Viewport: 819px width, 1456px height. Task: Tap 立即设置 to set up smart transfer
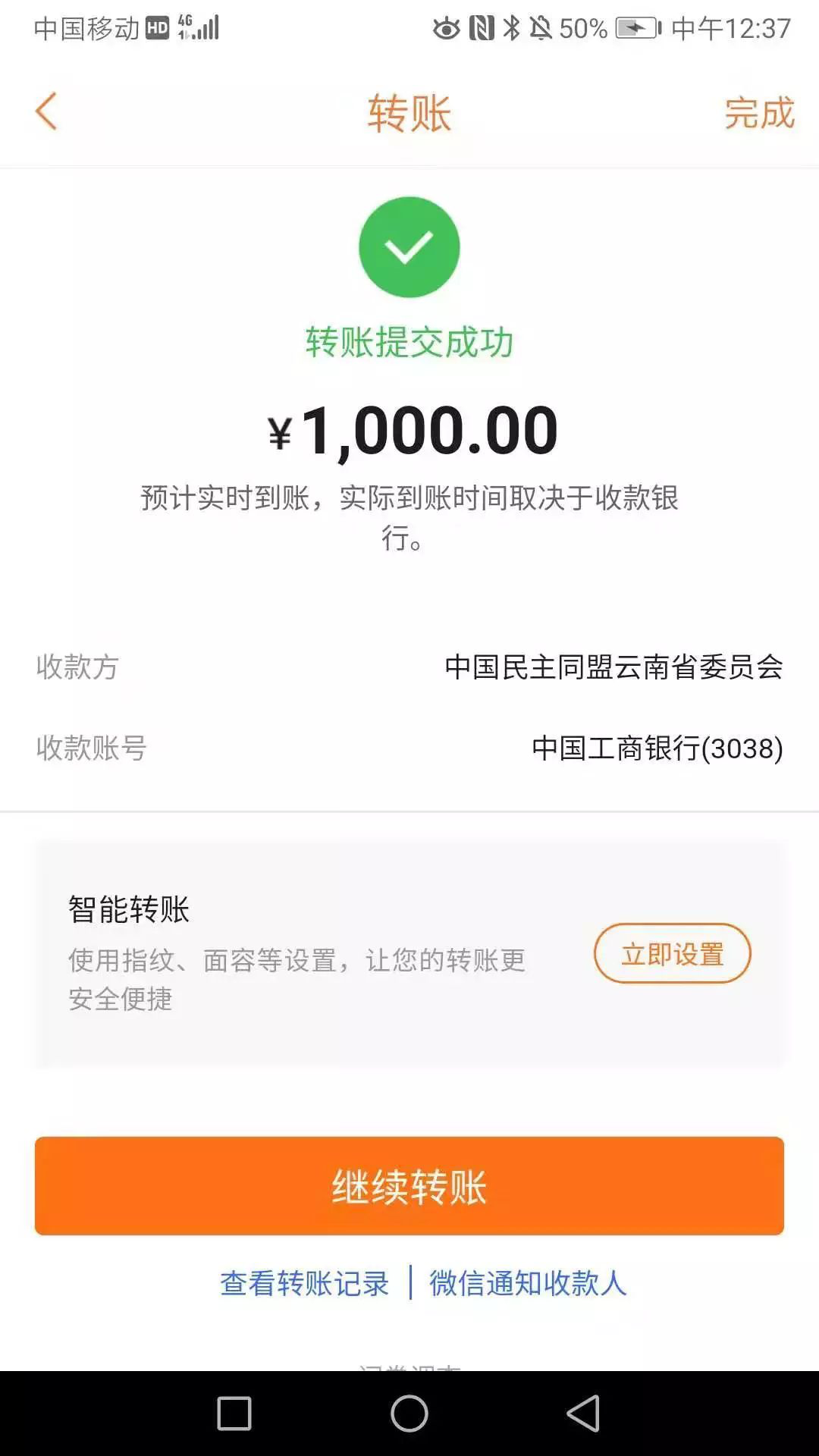(672, 953)
